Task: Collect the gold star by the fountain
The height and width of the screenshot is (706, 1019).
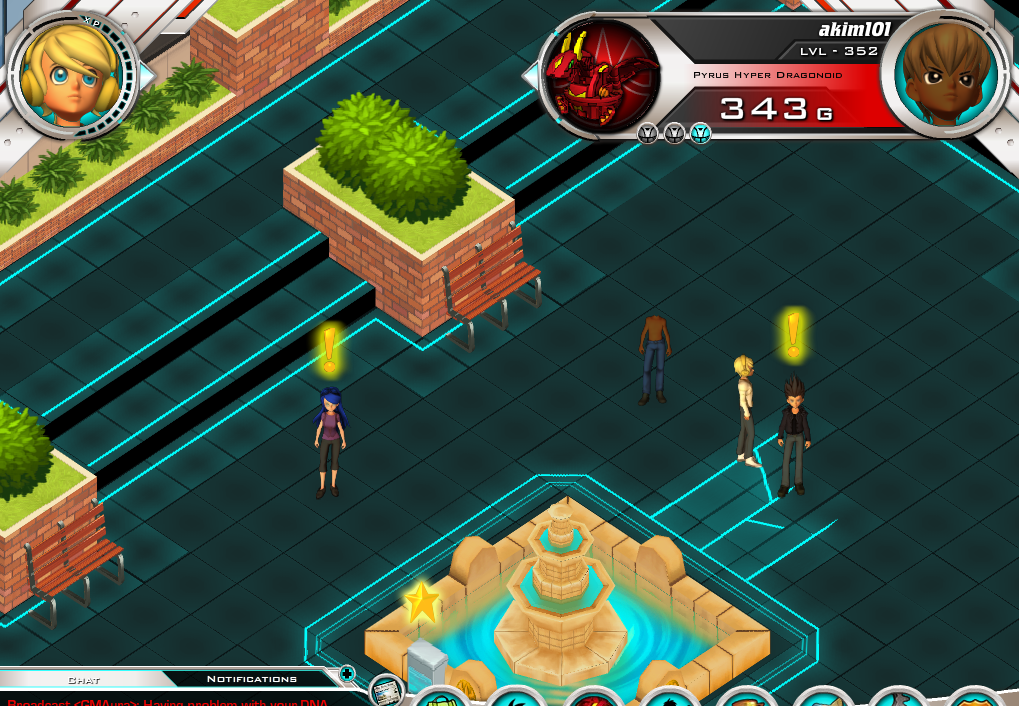Action: click(422, 602)
